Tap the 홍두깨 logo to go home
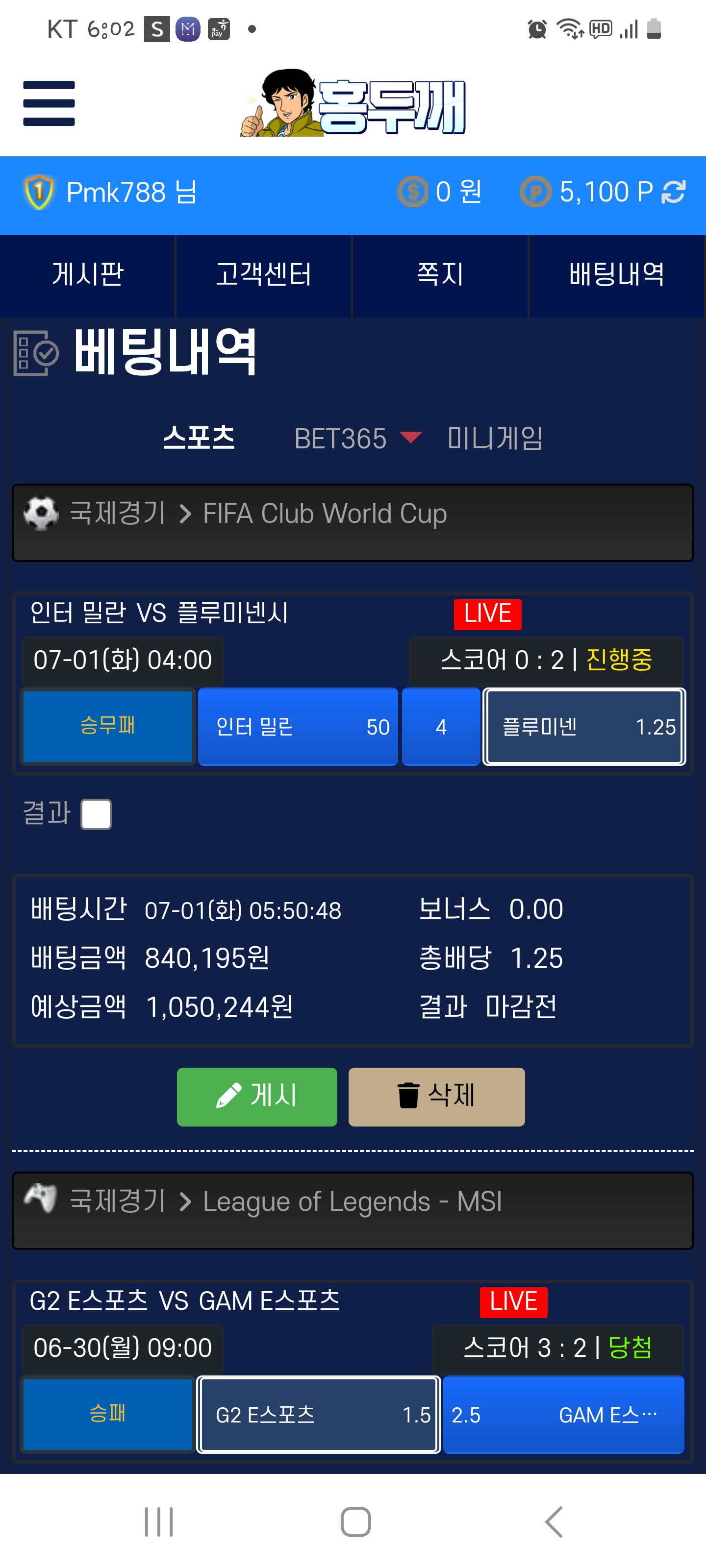706x1568 pixels. (353, 103)
